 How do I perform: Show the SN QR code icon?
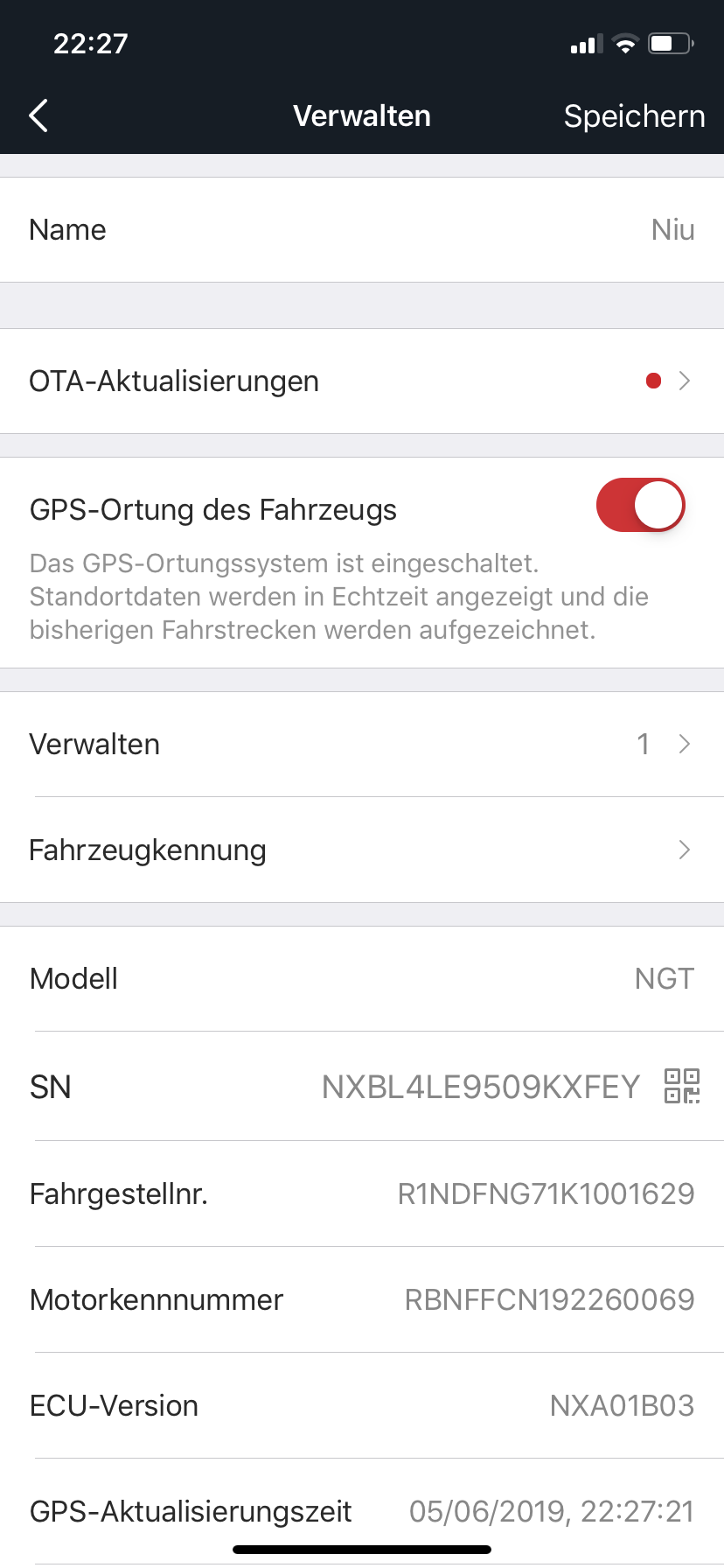(682, 1086)
